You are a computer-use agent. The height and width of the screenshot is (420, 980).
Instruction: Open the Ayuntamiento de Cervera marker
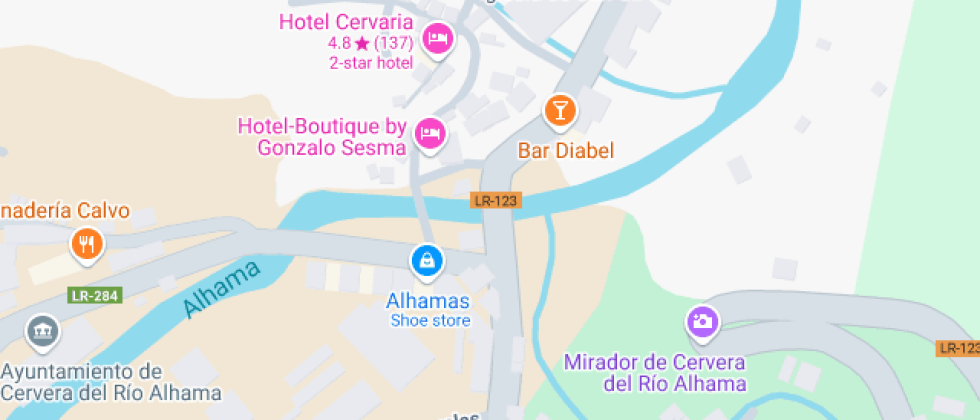[43, 331]
